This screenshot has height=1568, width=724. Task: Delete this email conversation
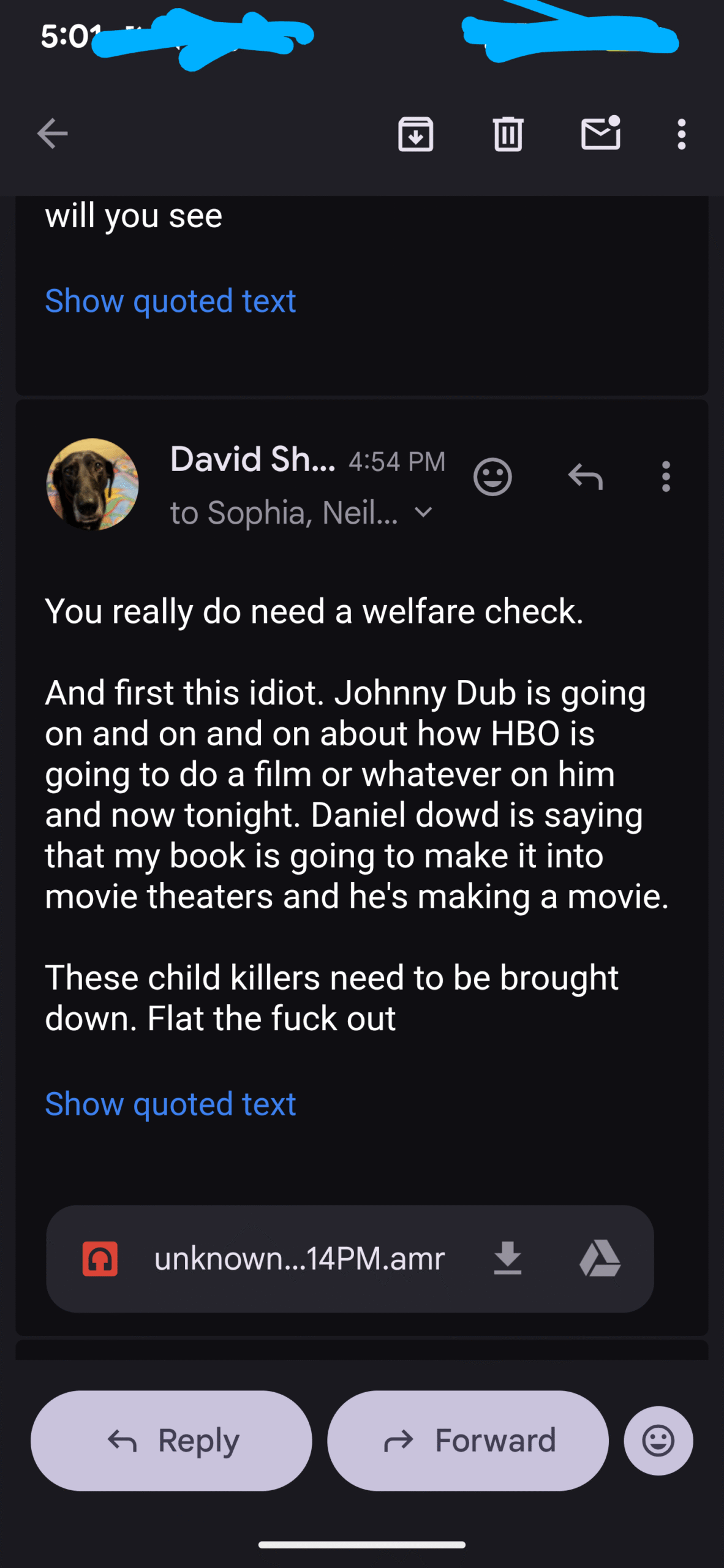point(508,134)
